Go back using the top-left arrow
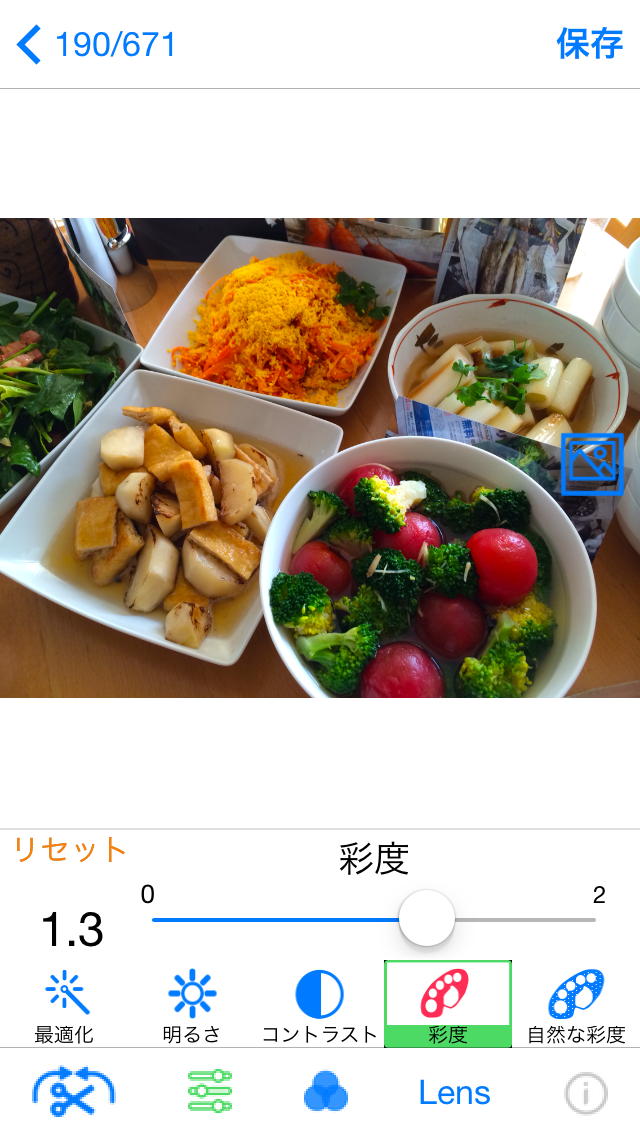This screenshot has height=1136, width=640. click(x=29, y=45)
